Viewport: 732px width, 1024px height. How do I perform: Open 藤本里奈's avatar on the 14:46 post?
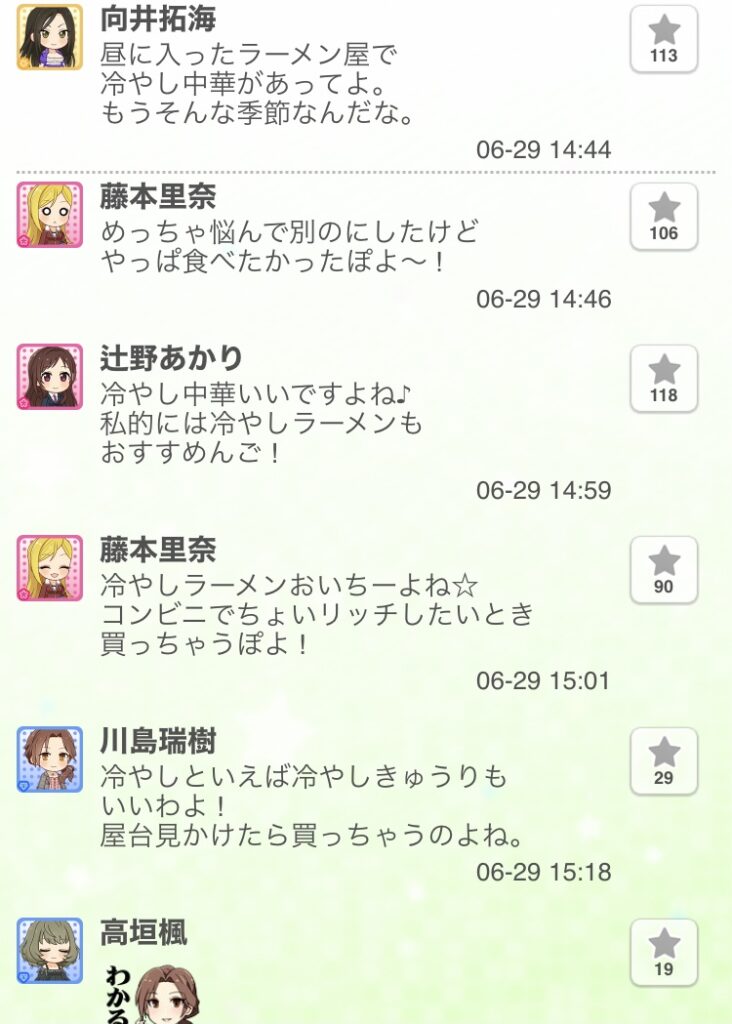coord(50,215)
